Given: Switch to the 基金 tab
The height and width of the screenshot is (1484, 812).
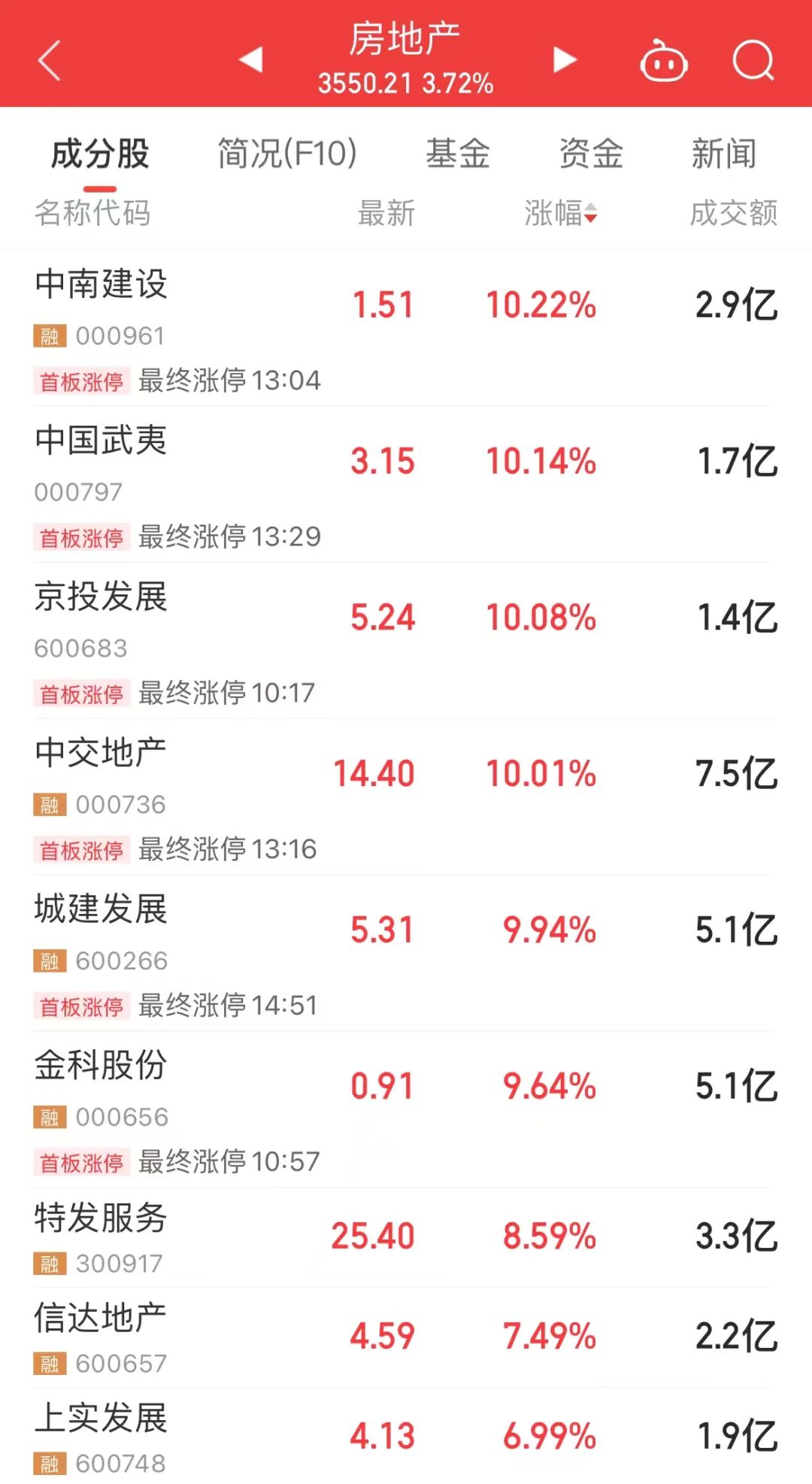Looking at the screenshot, I should pyautogui.click(x=458, y=153).
